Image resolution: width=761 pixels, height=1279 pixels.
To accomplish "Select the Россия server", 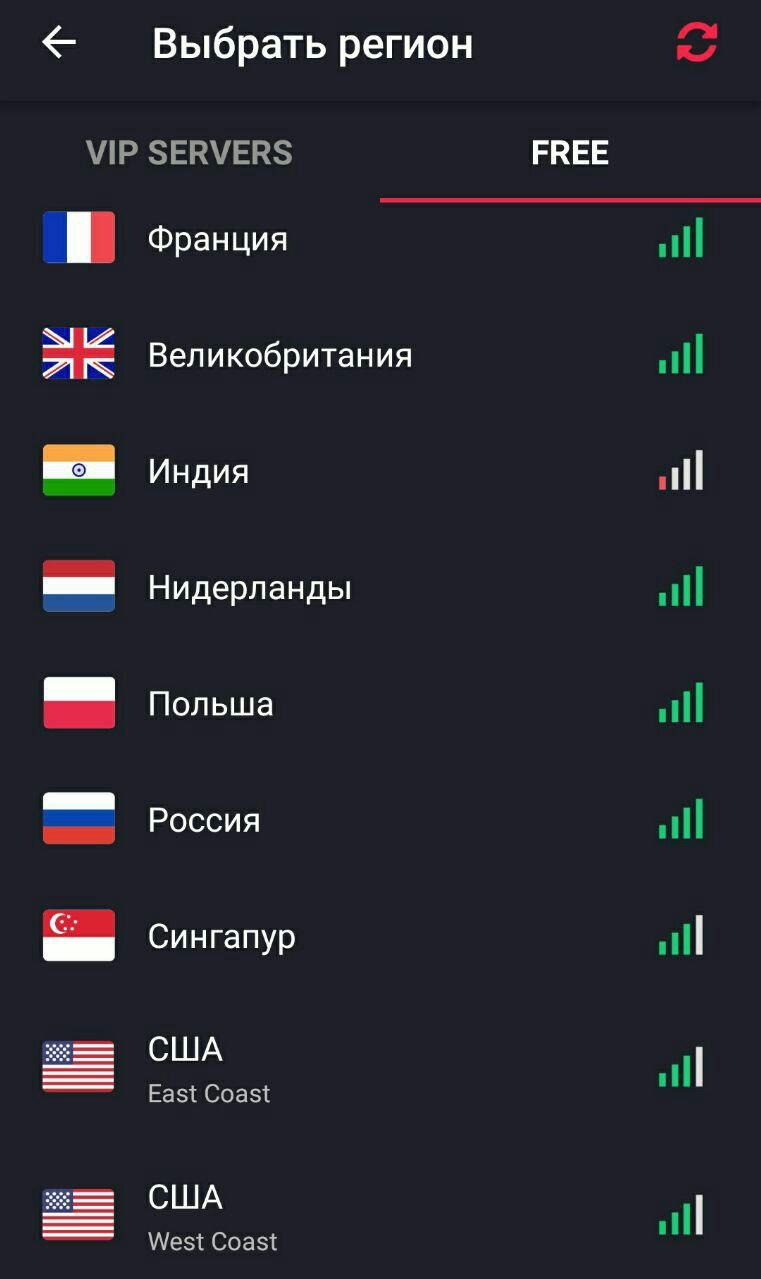I will (204, 820).
